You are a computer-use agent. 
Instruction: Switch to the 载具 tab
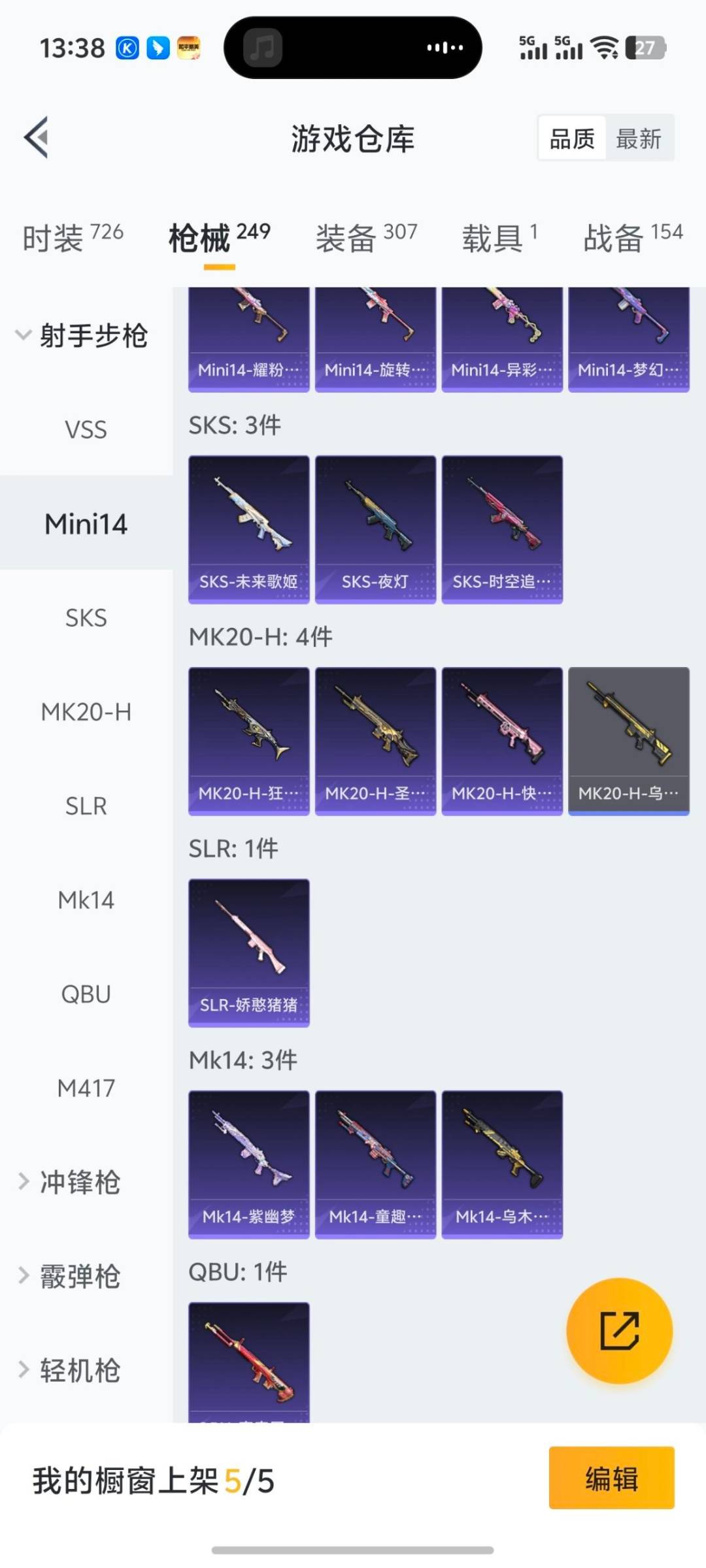pos(499,237)
